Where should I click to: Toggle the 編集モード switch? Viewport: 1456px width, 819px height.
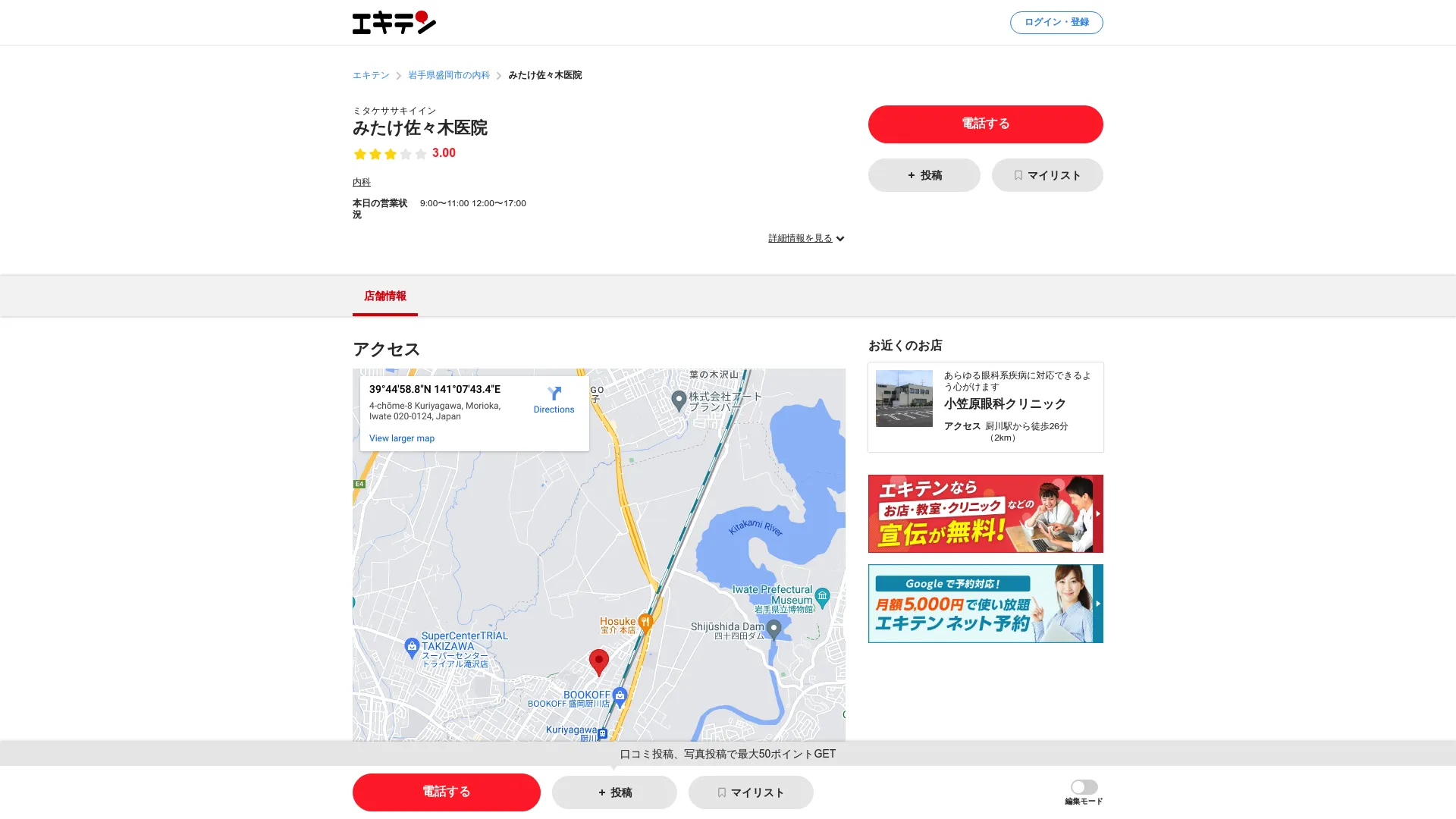click(x=1083, y=787)
